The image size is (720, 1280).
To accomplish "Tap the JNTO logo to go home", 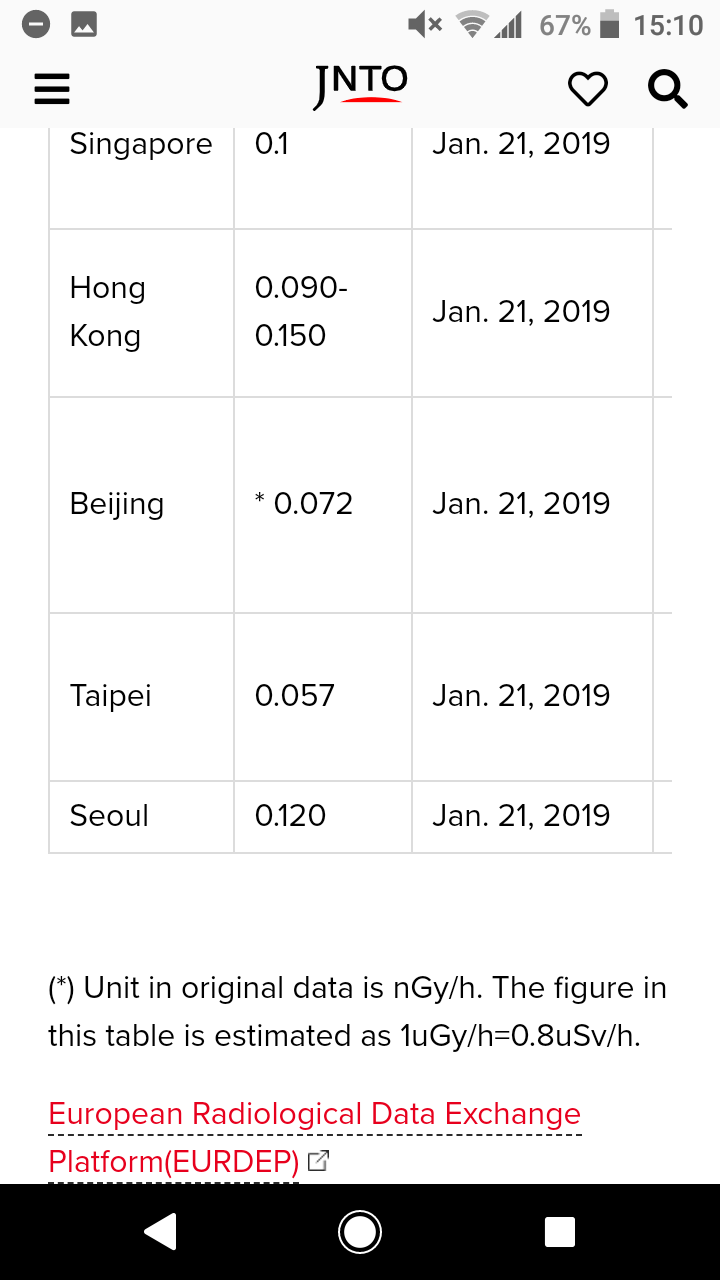I will (x=360, y=87).
